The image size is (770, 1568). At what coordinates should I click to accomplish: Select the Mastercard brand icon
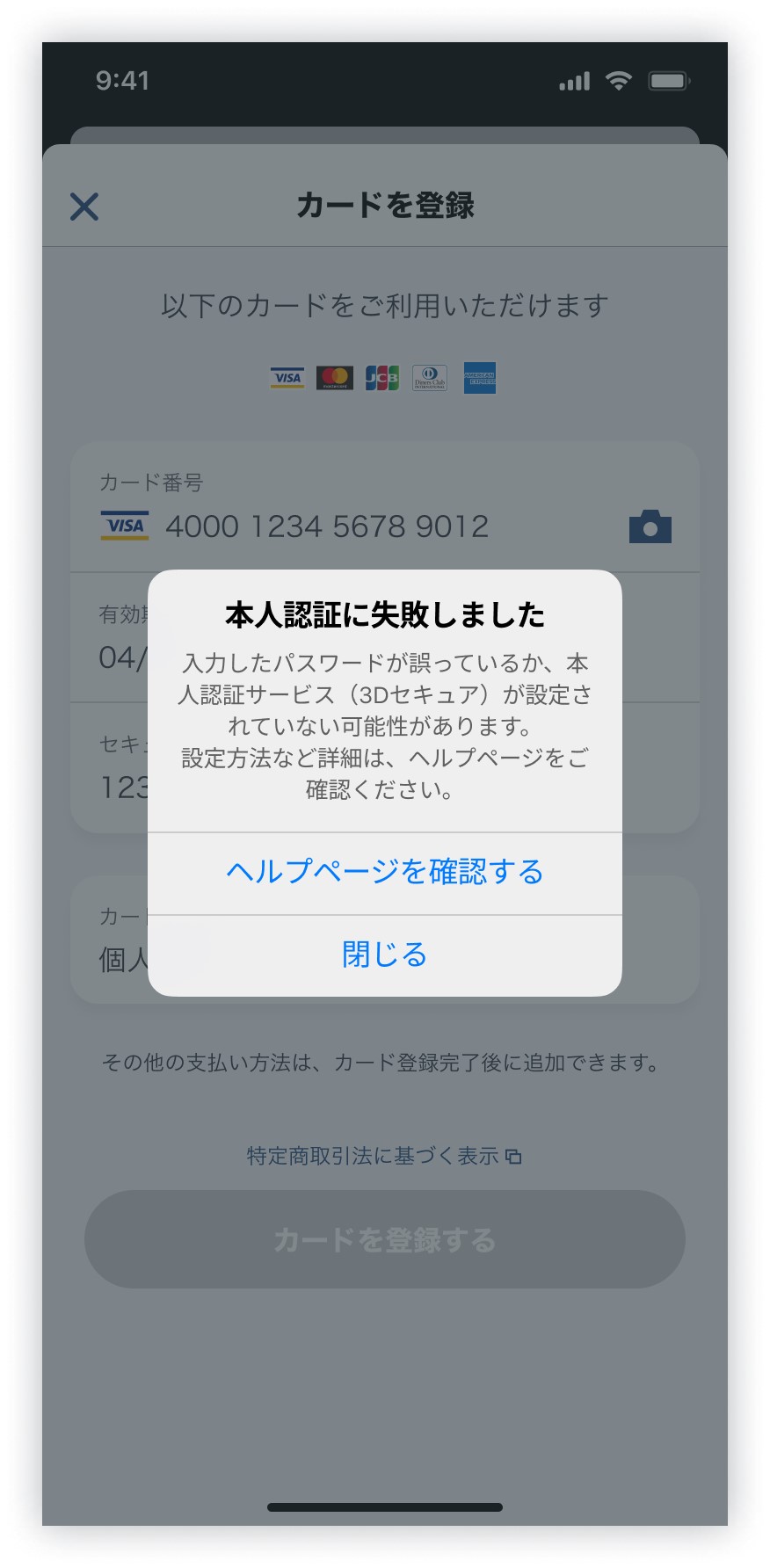[334, 377]
